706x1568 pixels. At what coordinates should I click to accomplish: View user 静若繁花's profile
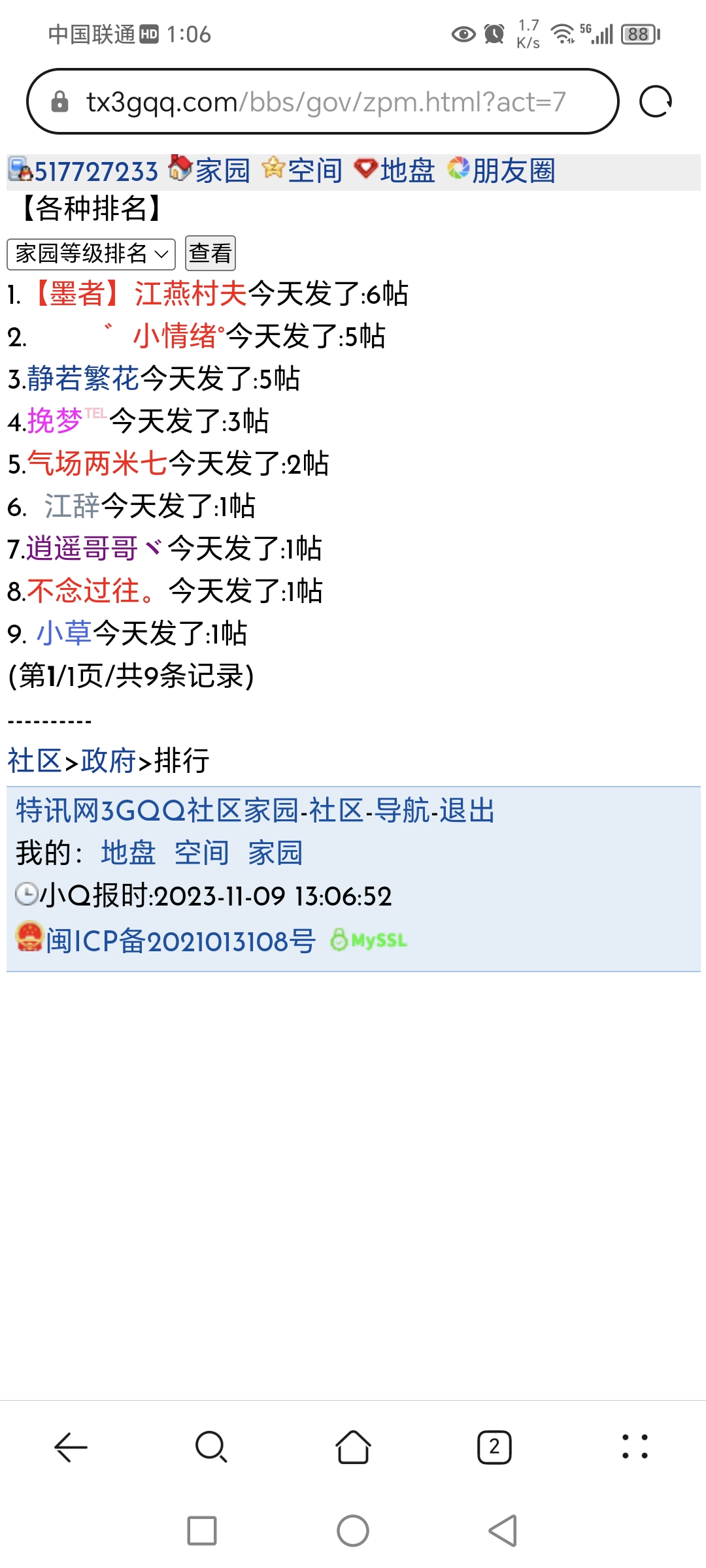(x=83, y=379)
